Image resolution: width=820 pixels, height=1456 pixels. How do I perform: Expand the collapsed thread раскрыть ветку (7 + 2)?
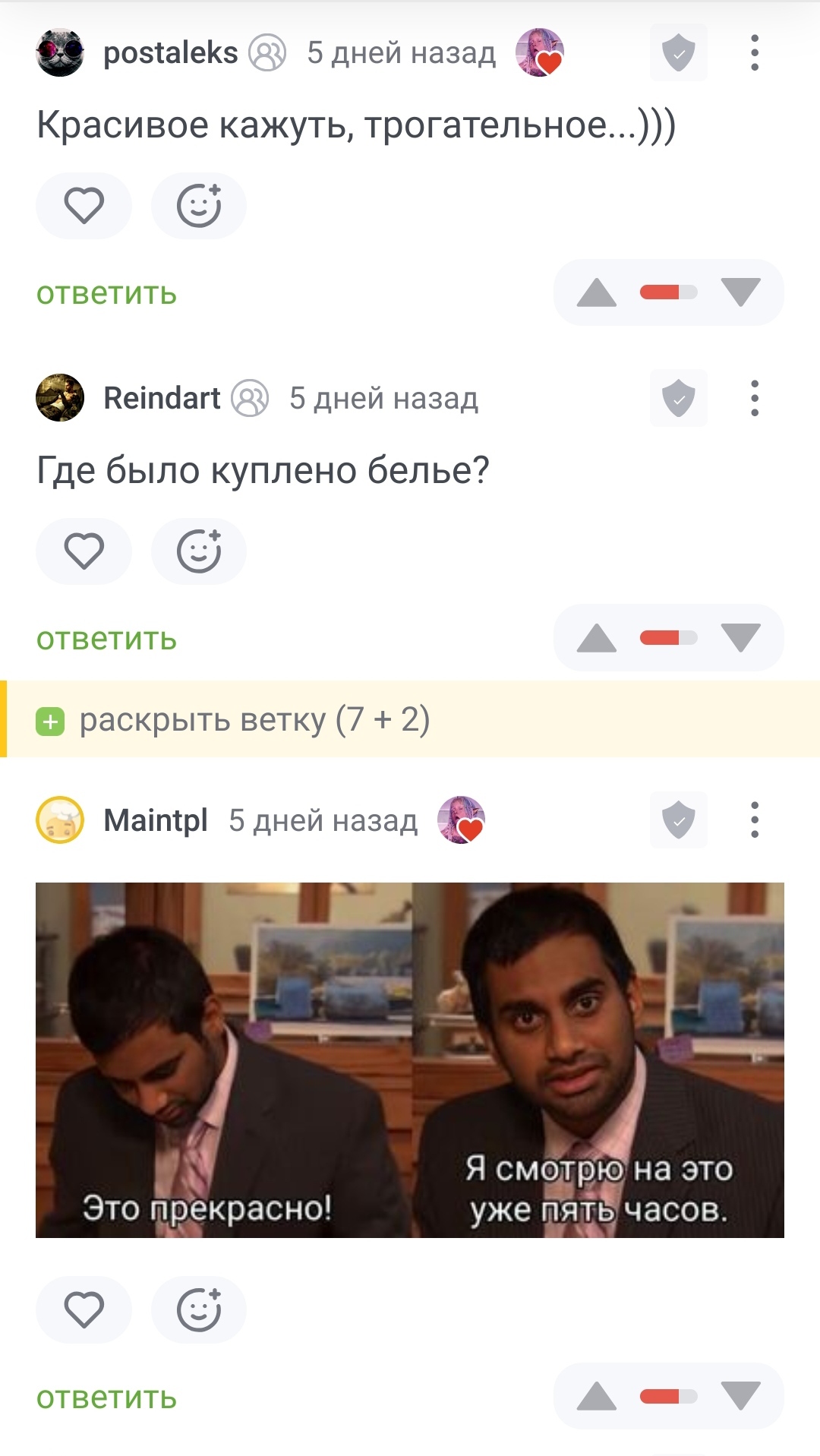coord(254,719)
